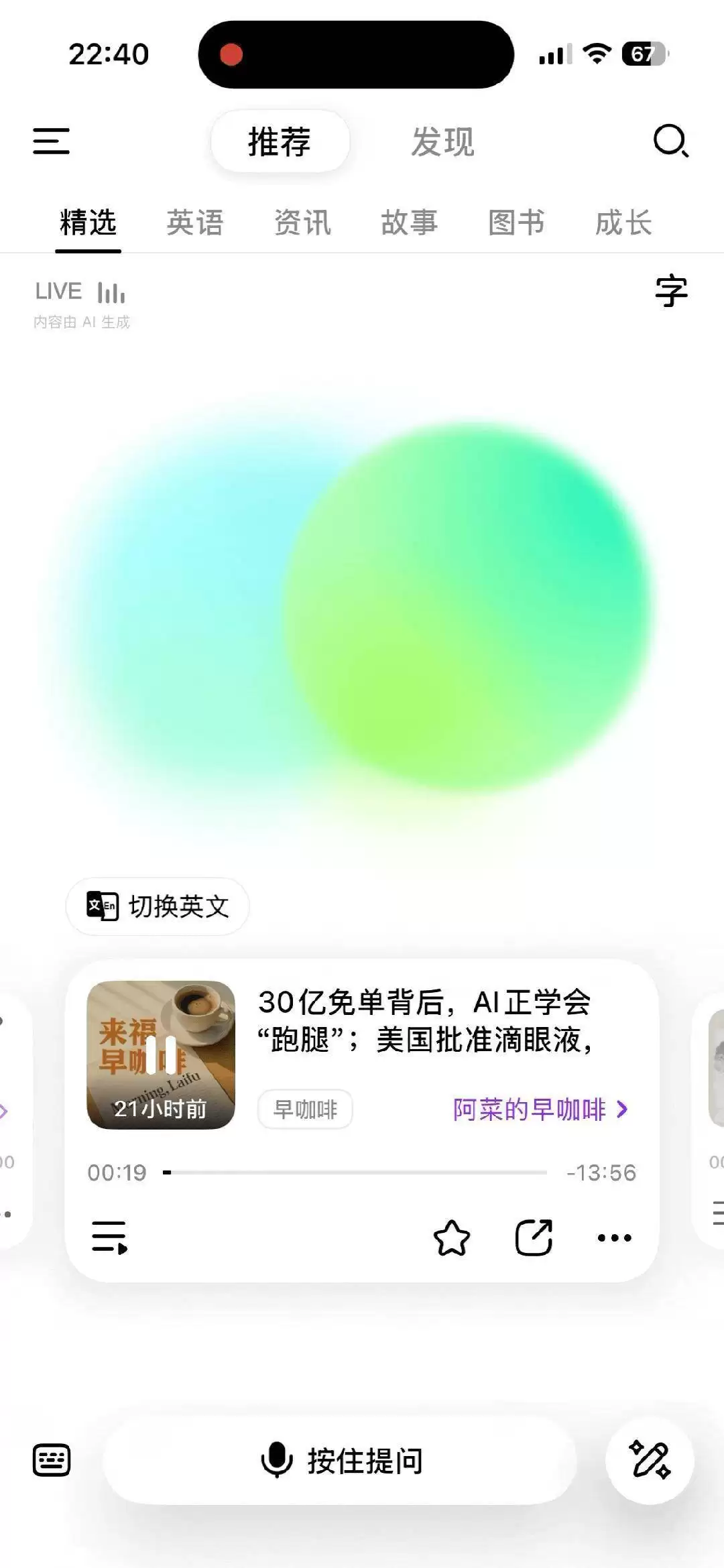Select the 成长 category

623,223
